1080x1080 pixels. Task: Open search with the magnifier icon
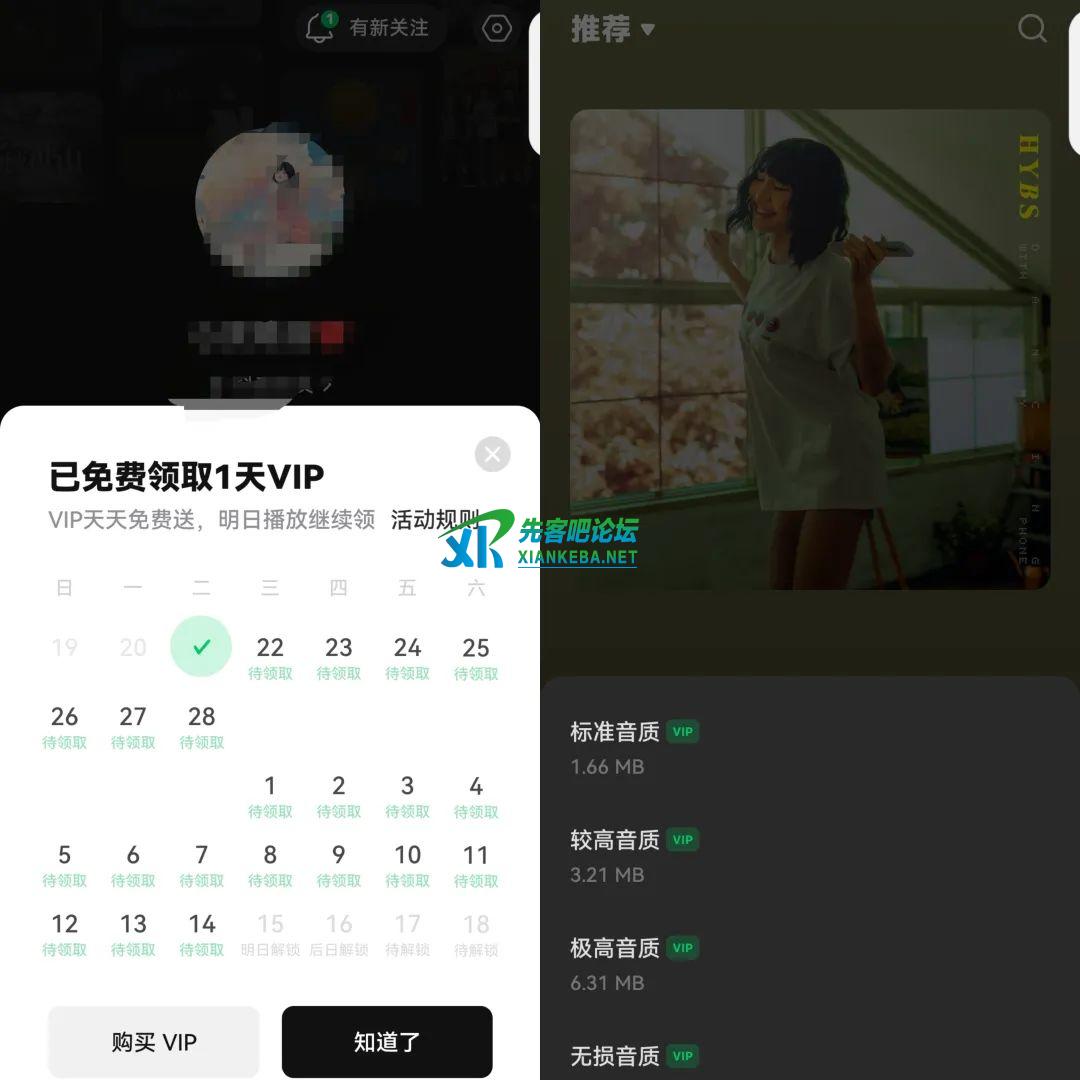[1032, 28]
